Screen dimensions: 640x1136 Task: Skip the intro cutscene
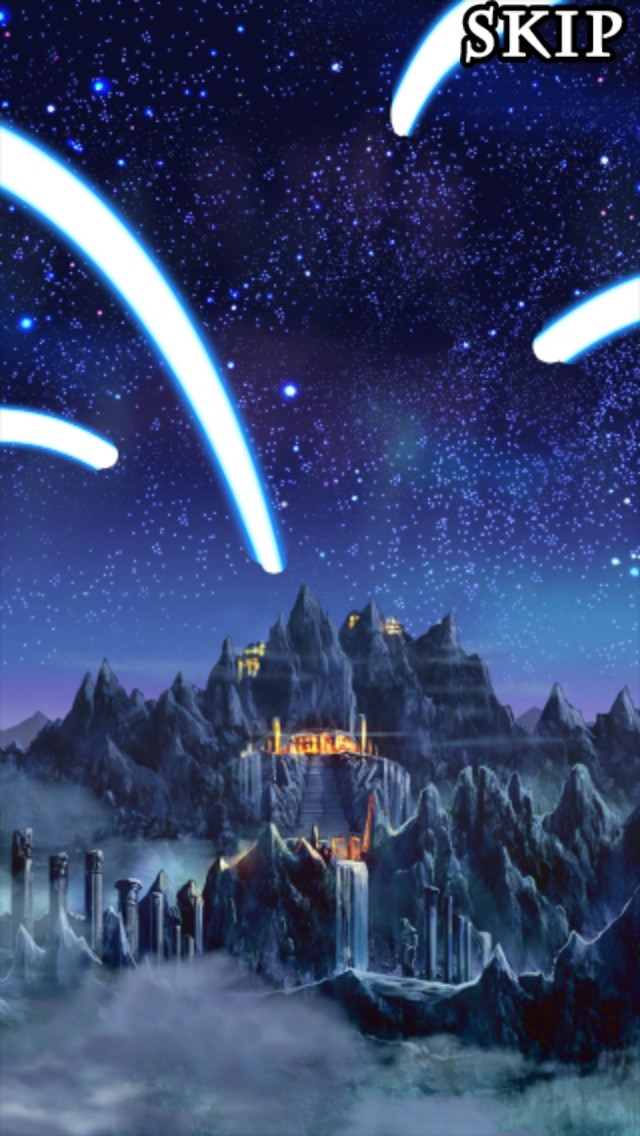tap(544, 33)
